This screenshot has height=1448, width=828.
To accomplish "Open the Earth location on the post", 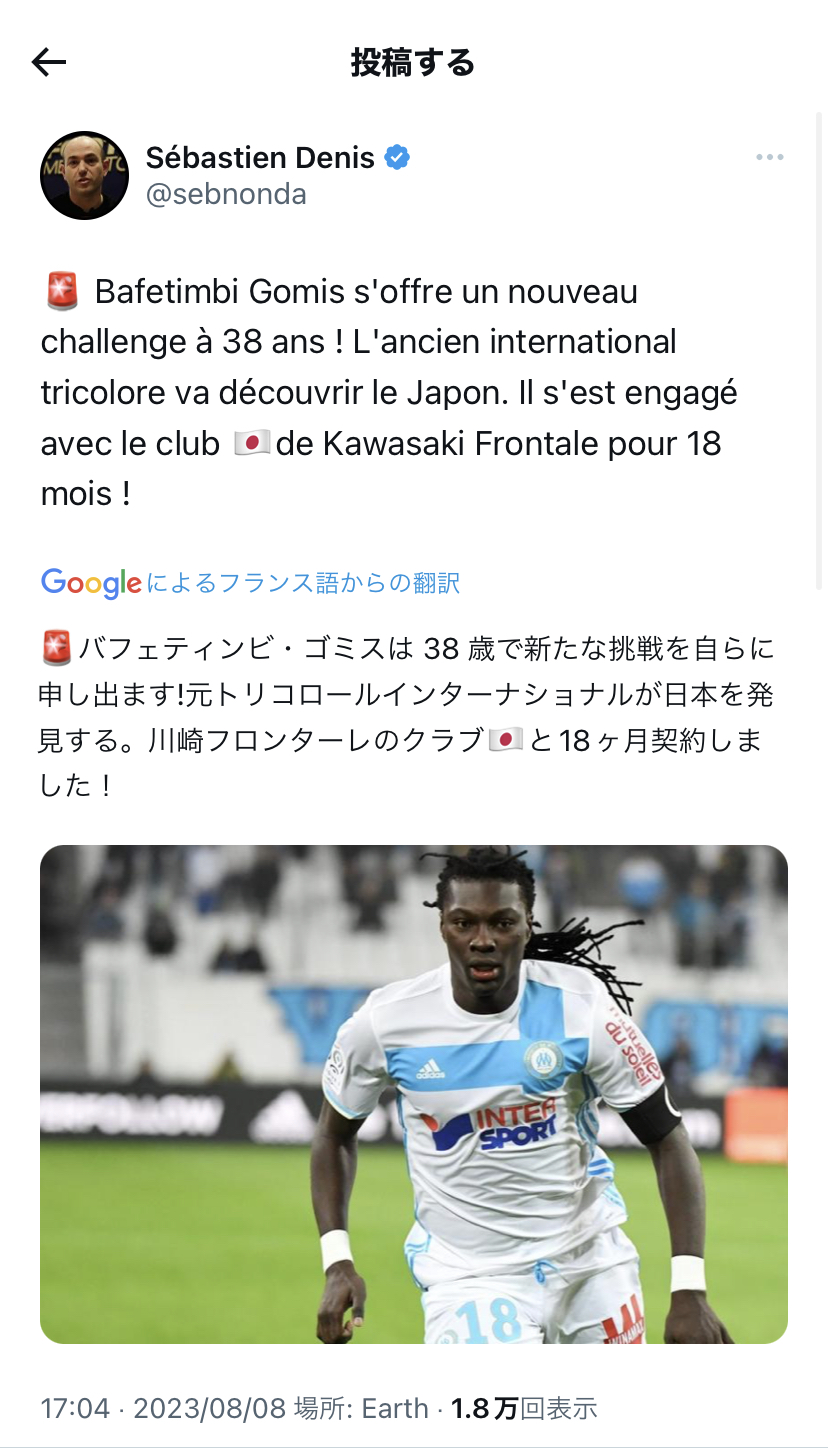I will click(x=394, y=1409).
